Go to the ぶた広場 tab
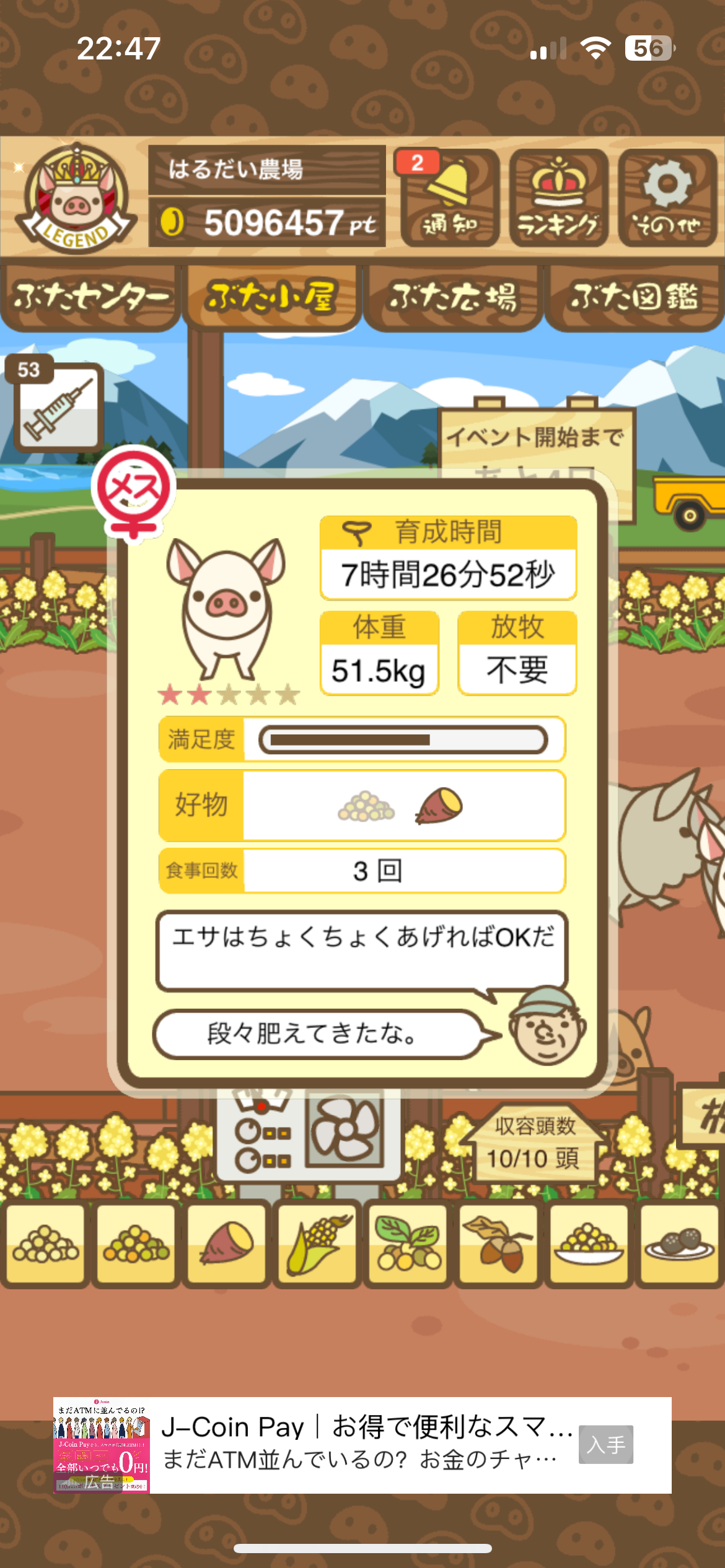The height and width of the screenshot is (1568, 725). point(453,298)
